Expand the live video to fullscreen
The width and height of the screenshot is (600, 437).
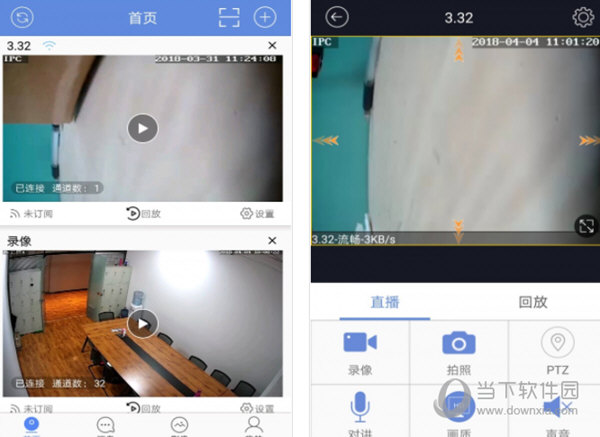pyautogui.click(x=584, y=226)
